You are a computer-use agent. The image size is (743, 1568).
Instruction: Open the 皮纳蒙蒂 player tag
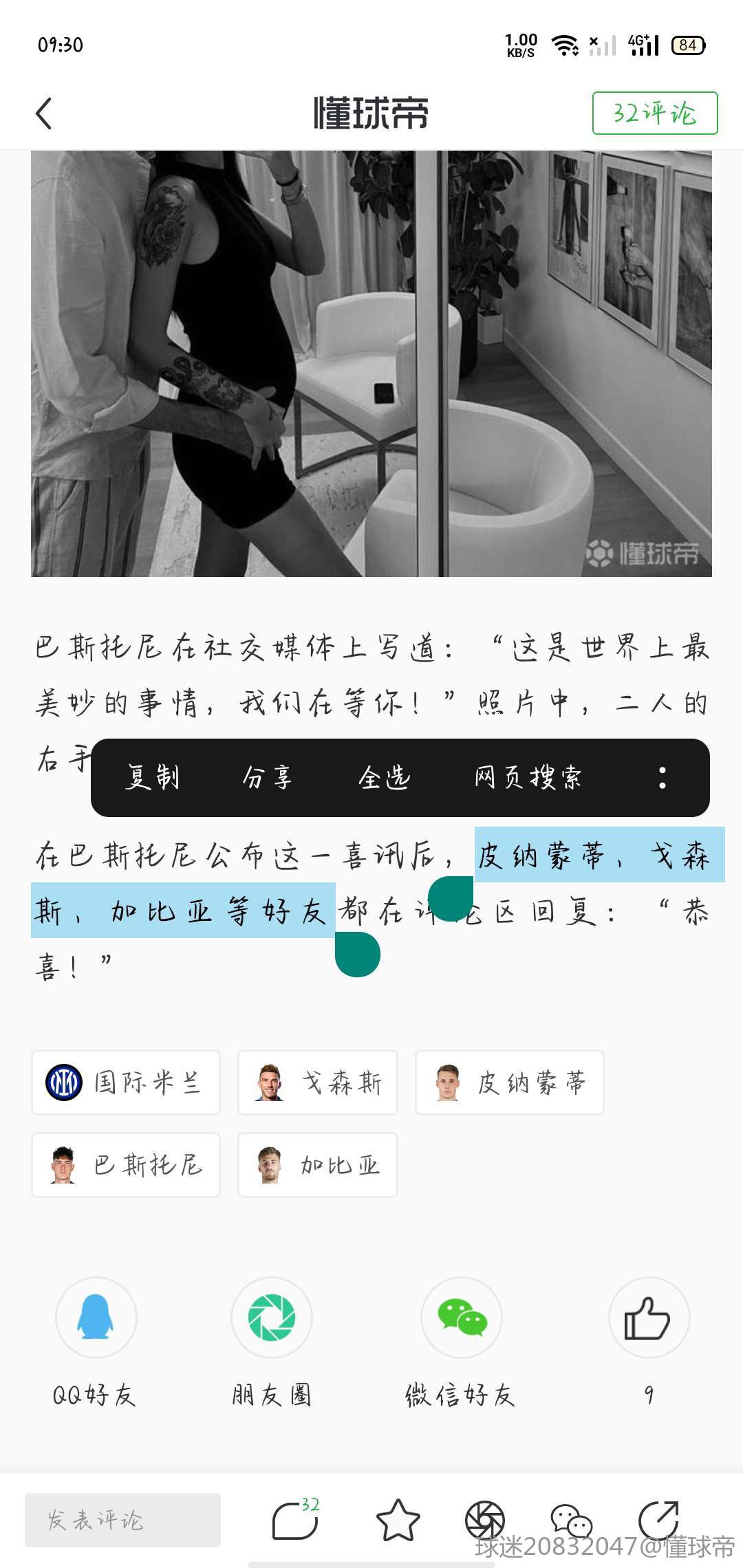pyautogui.click(x=510, y=1082)
